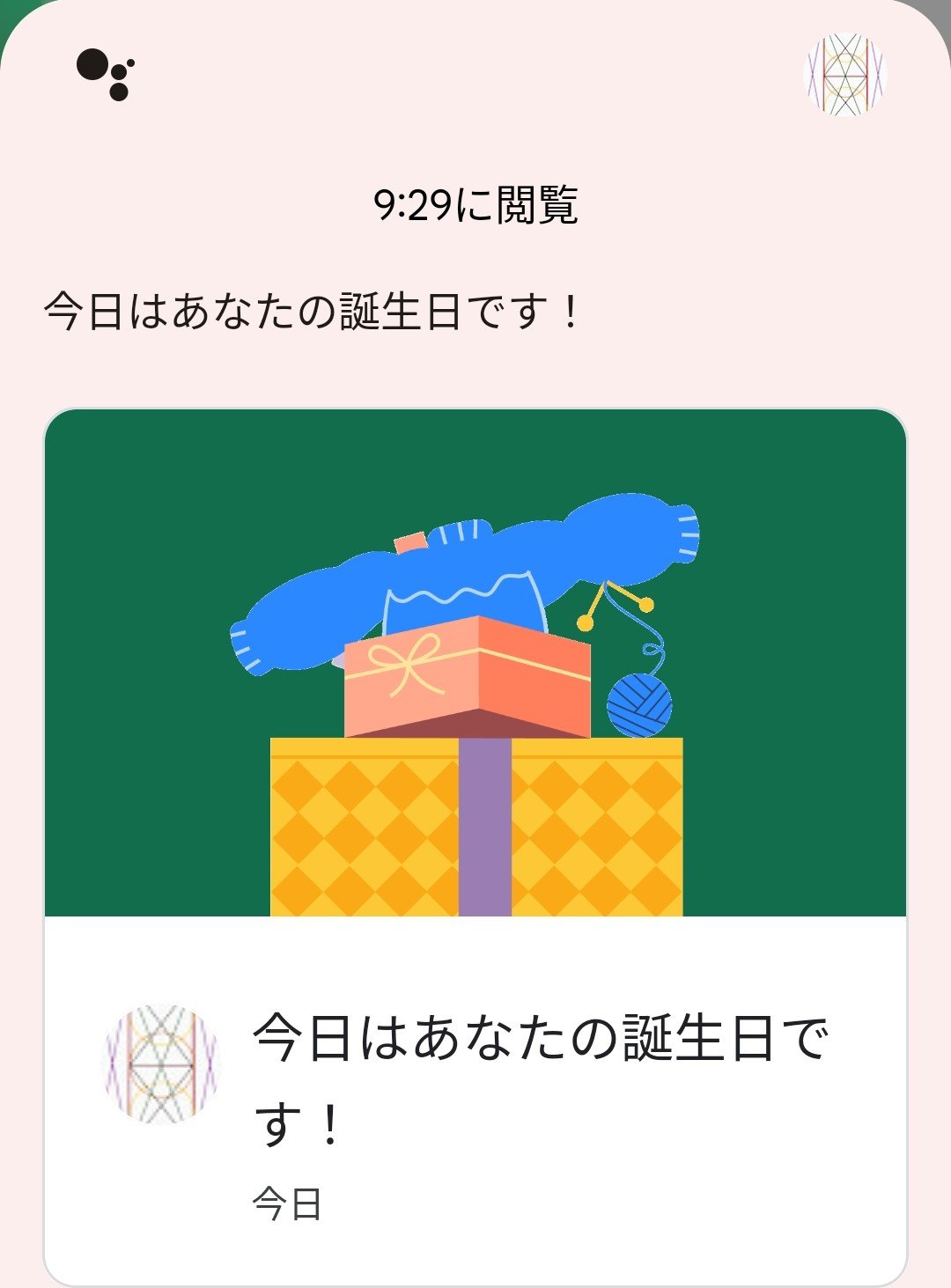The height and width of the screenshot is (1288, 951).
Task: Open the account profile avatar
Action: (x=845, y=76)
